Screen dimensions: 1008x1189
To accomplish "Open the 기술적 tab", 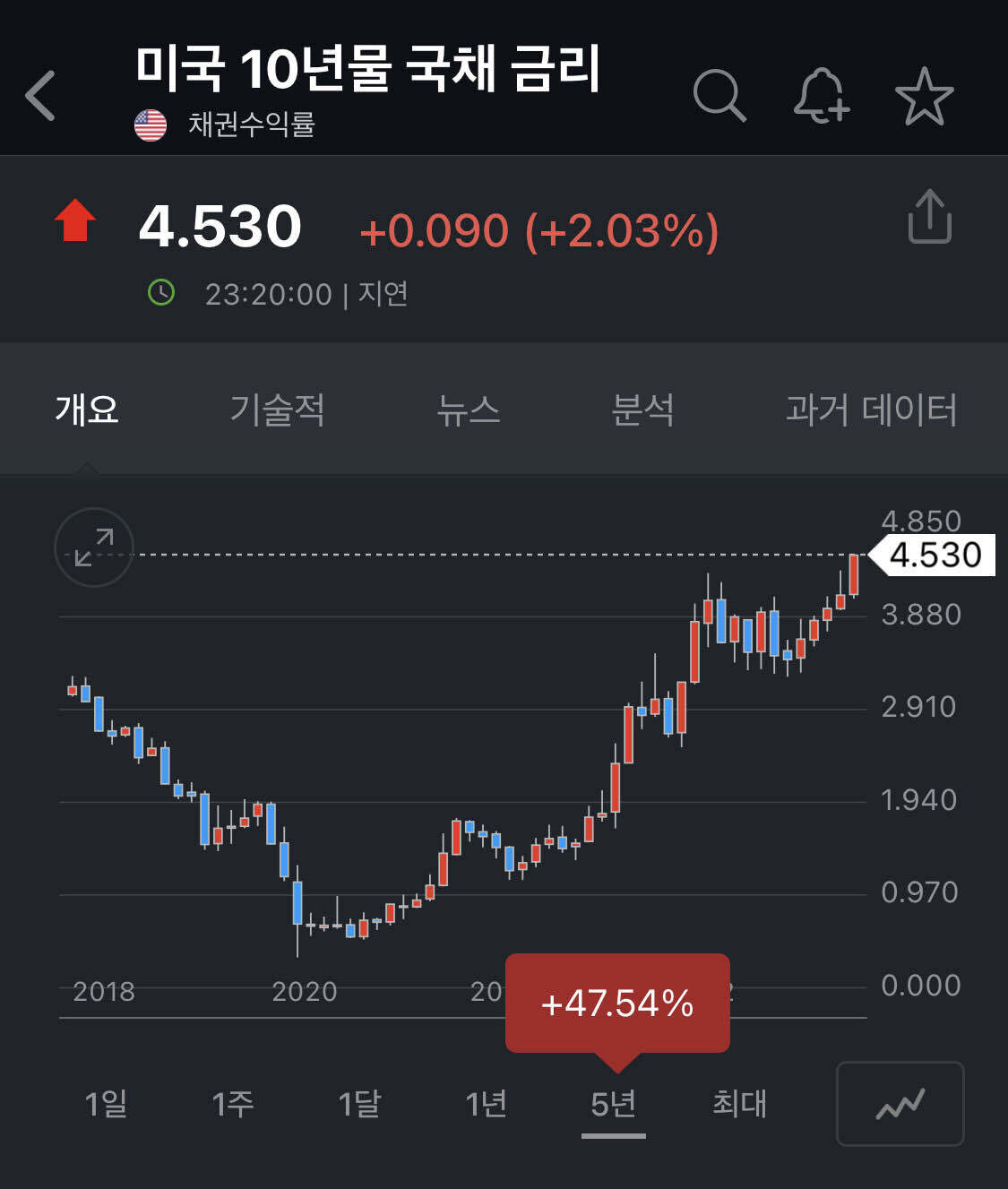I will click(277, 409).
